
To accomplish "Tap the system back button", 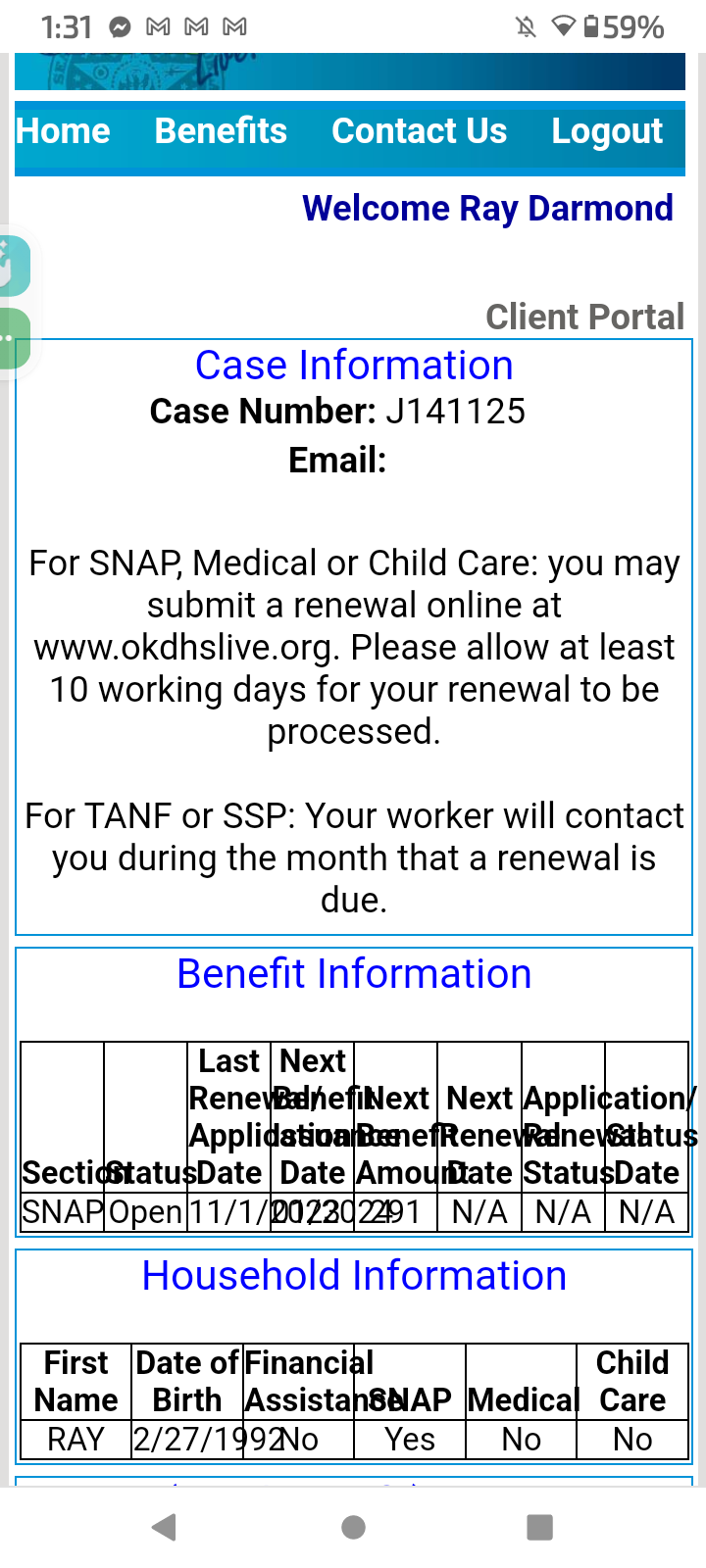I will 165,1527.
